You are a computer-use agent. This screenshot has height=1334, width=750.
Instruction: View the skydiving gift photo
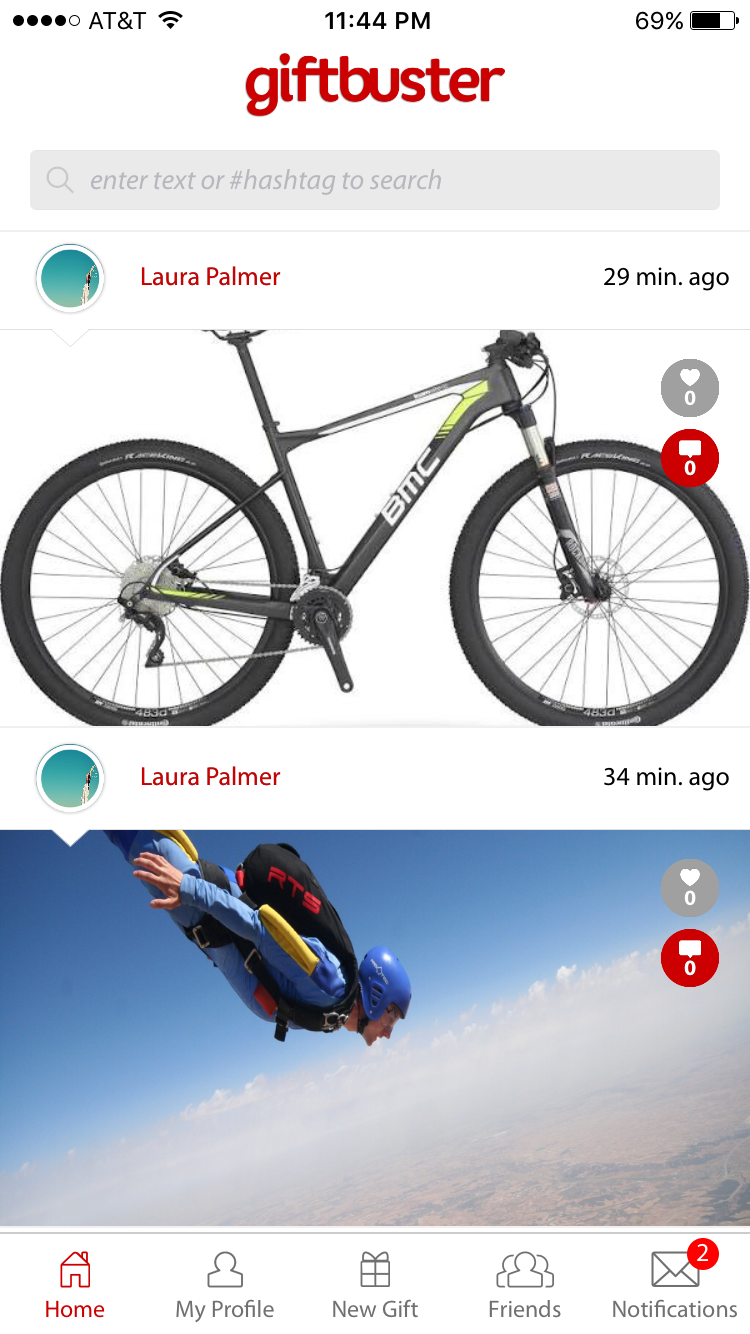click(375, 1027)
